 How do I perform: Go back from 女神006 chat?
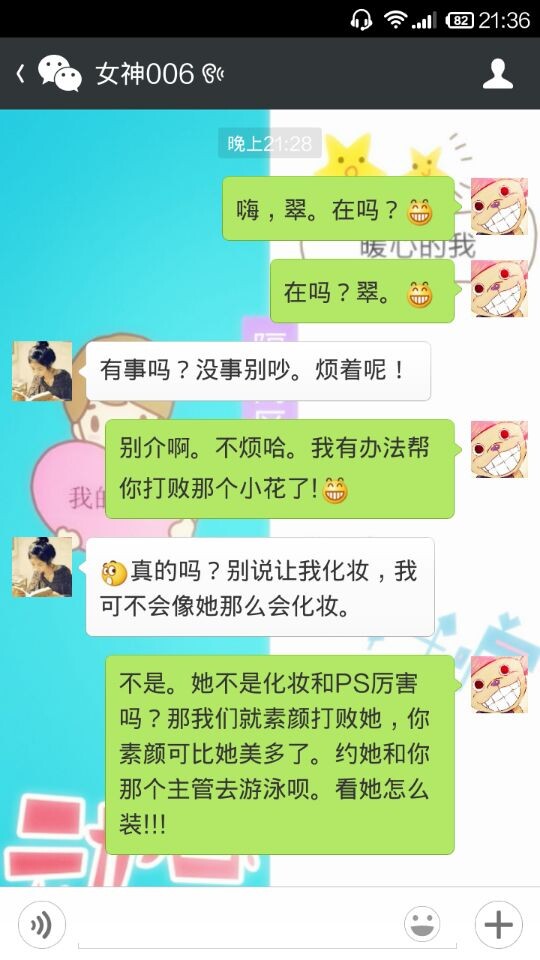21,74
